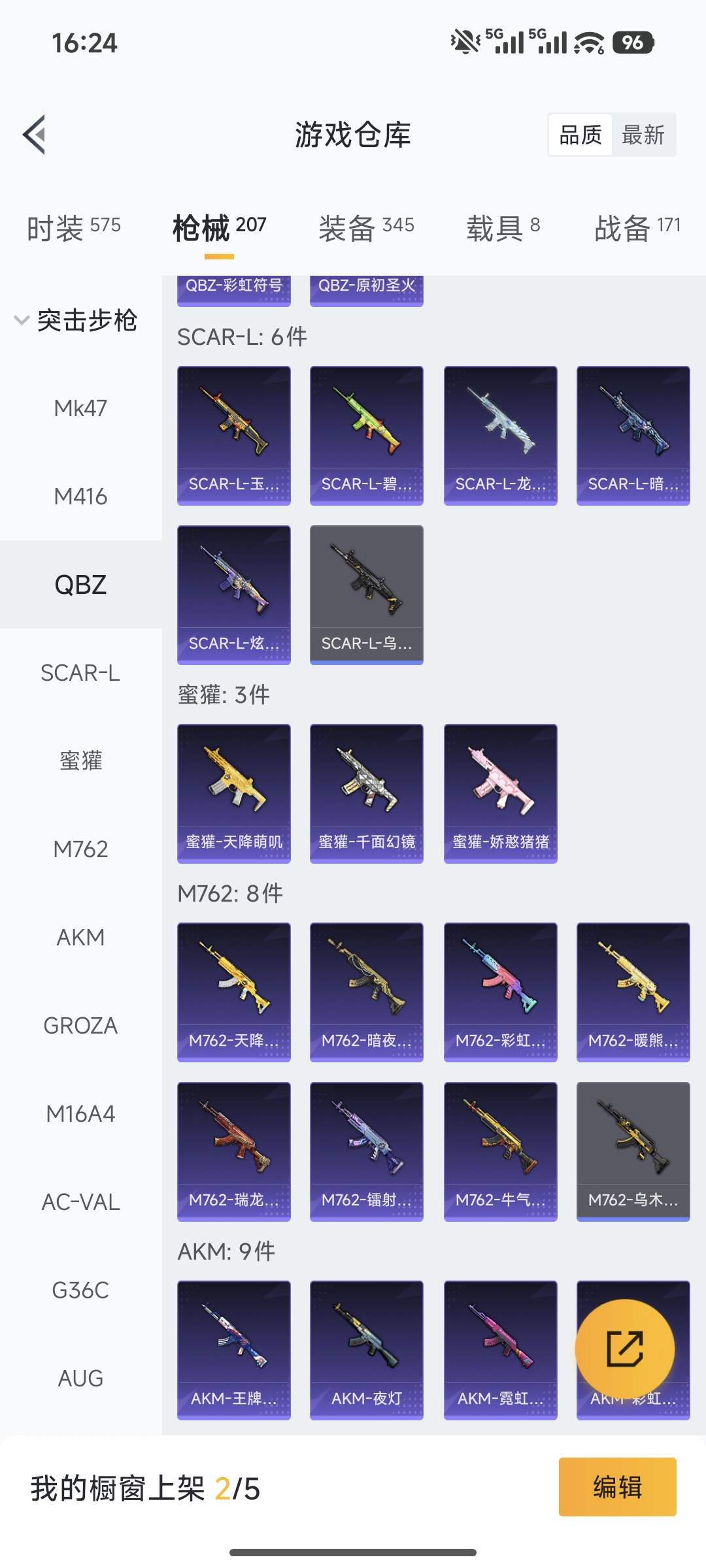Open the 战备 tab
This screenshot has height=1568, width=706.
[637, 228]
